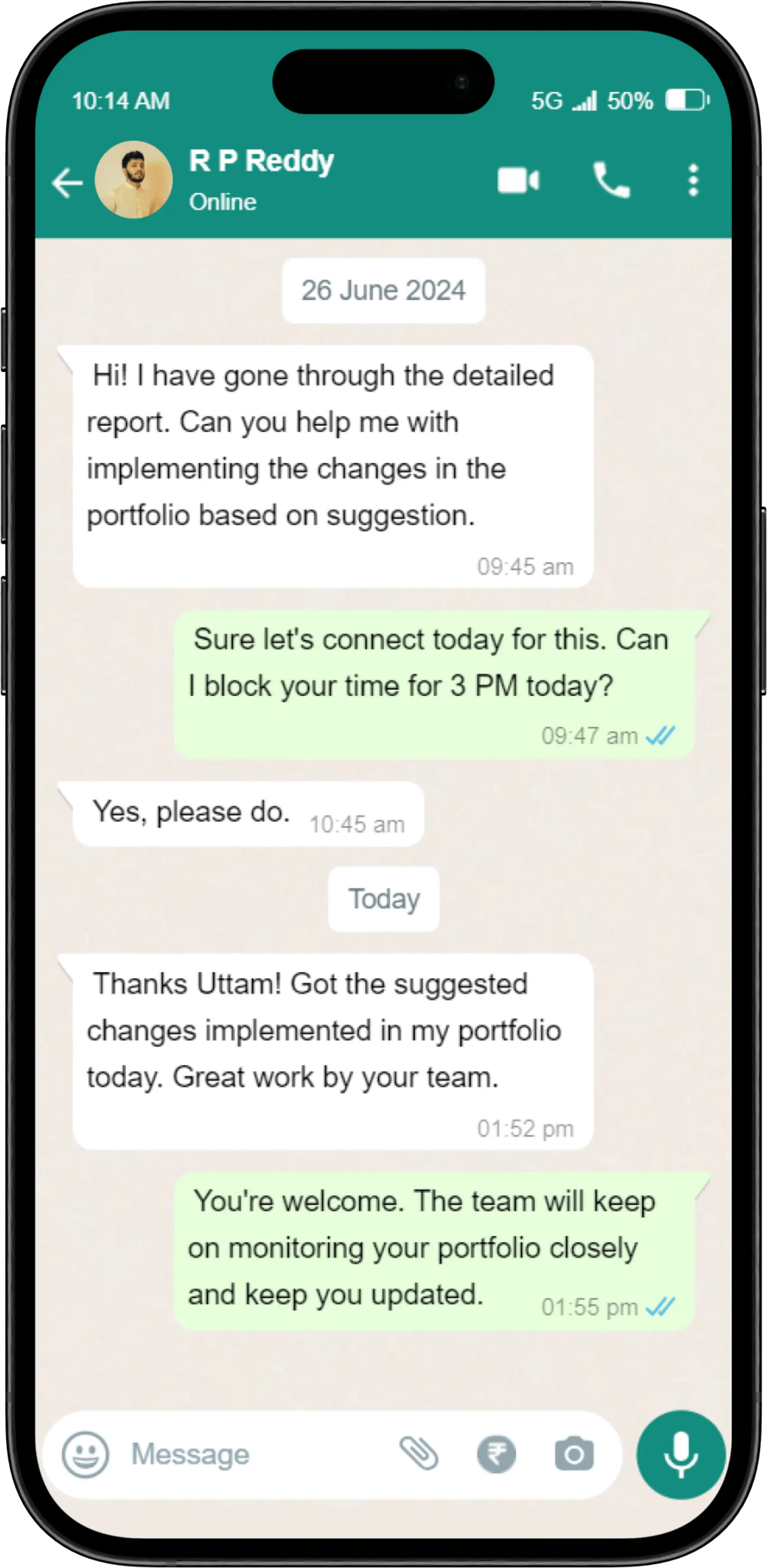Open the rupee payment option
Image resolution: width=767 pixels, height=1568 pixels.
click(497, 1454)
